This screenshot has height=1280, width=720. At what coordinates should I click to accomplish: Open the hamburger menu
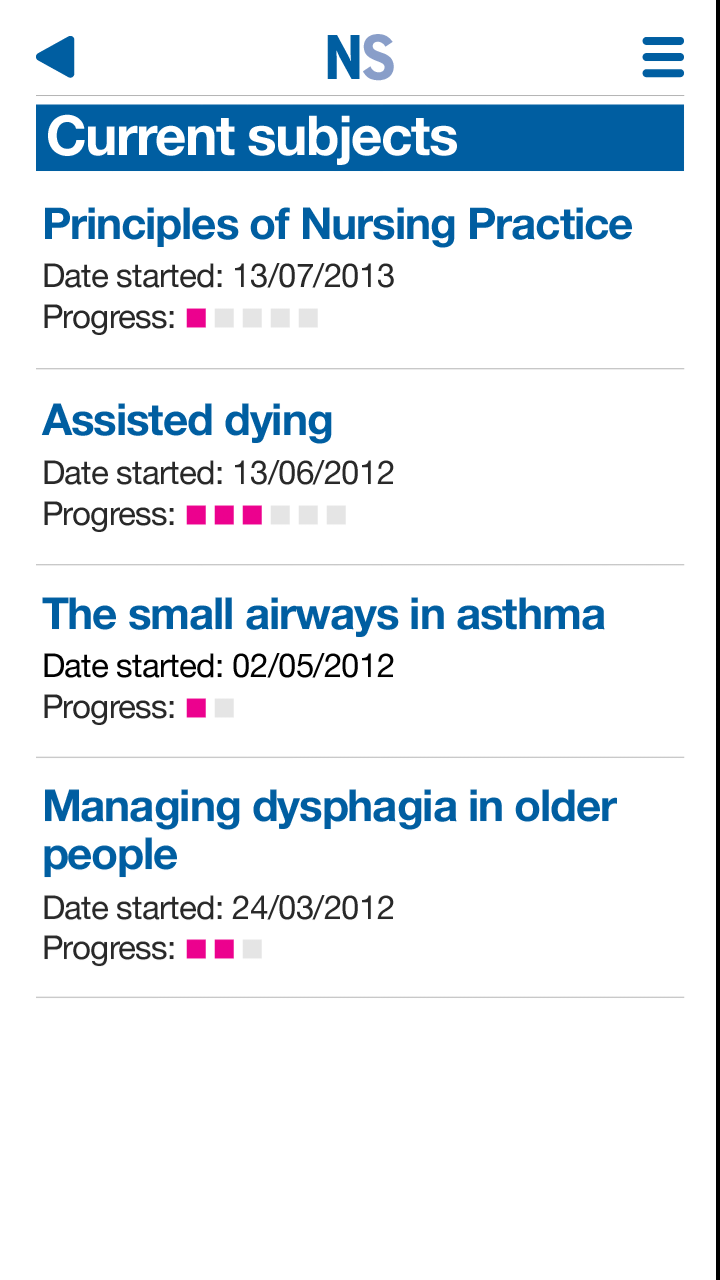tap(662, 57)
